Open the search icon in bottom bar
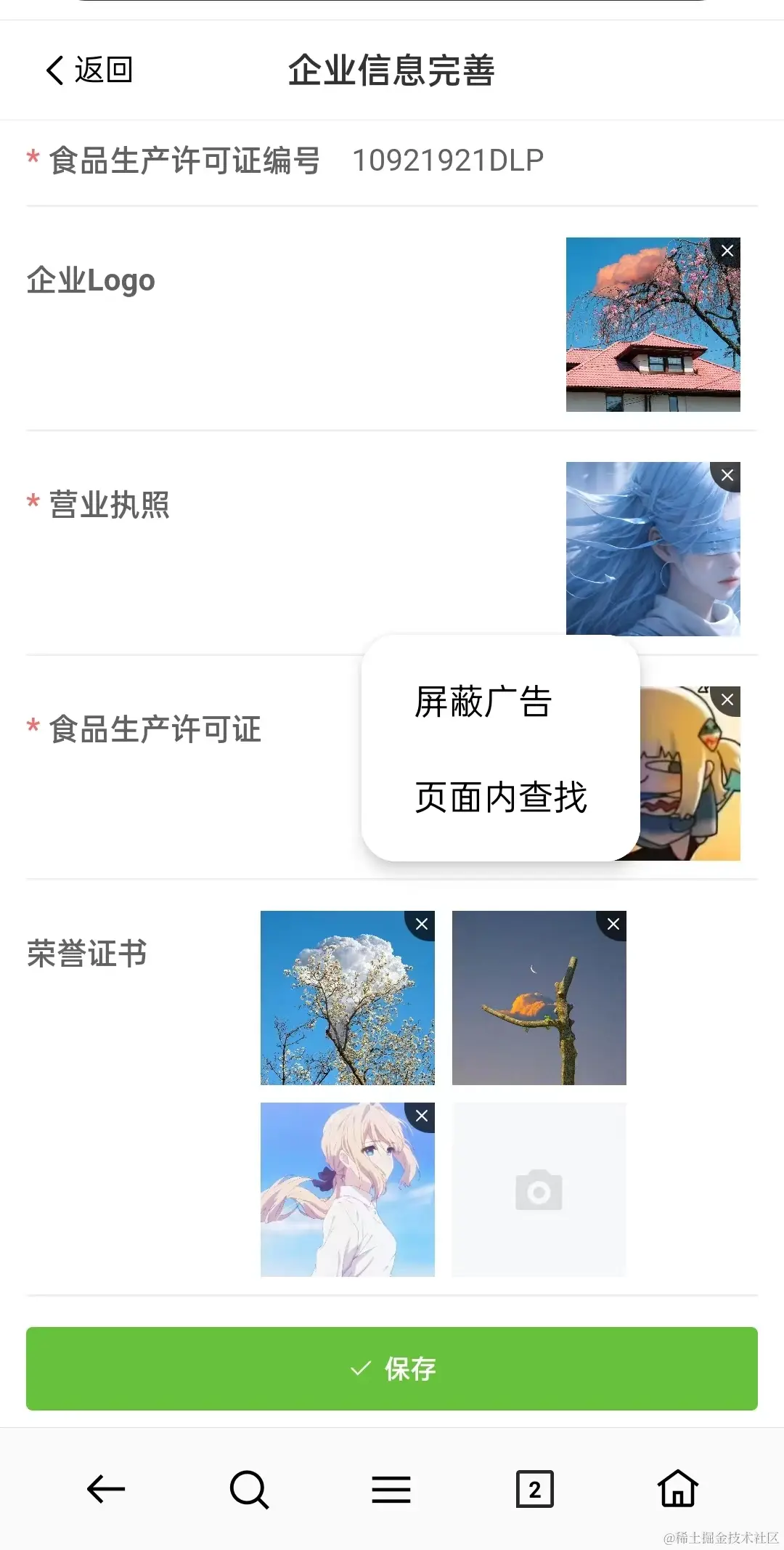 pos(248,1490)
